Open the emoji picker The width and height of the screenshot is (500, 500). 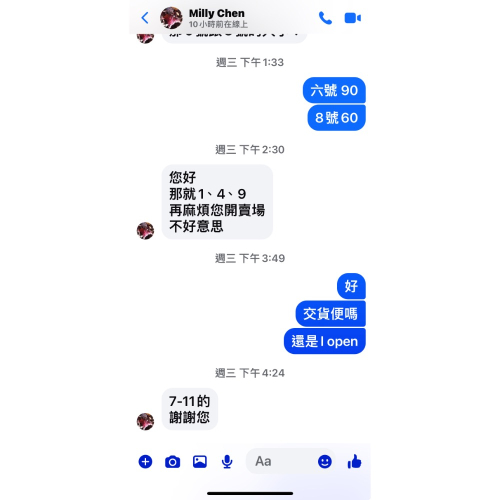coord(325,462)
